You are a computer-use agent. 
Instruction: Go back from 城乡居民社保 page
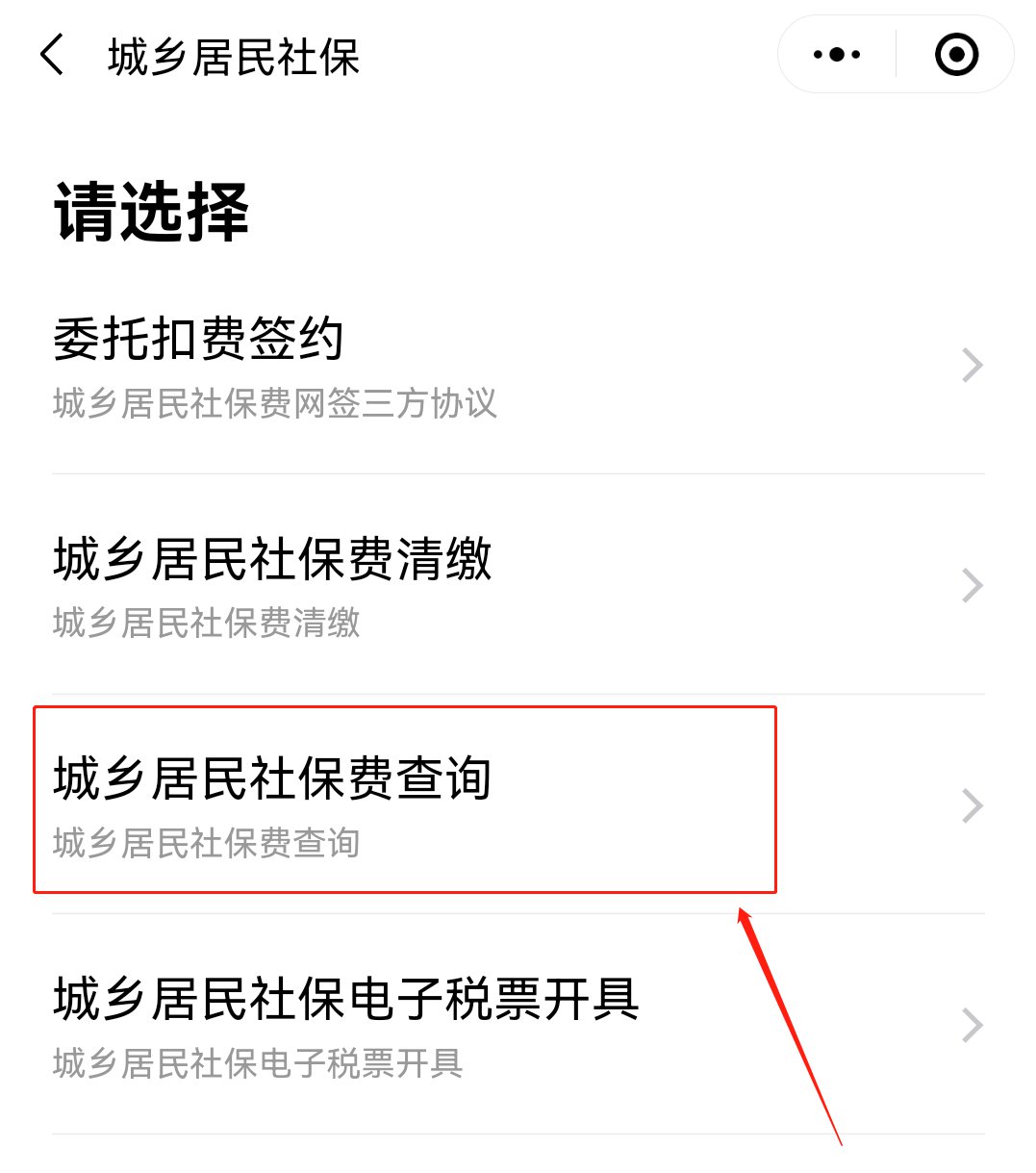(x=53, y=55)
